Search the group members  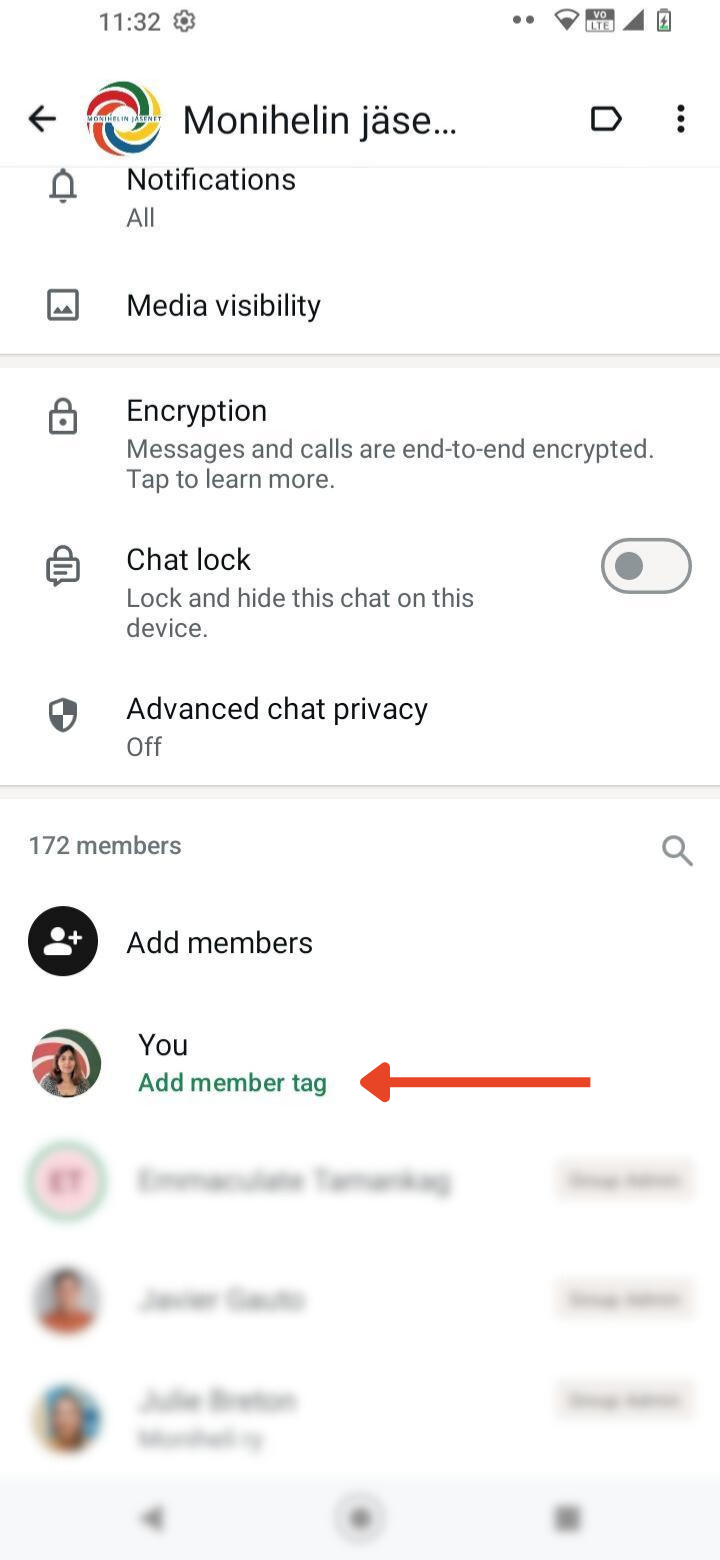[677, 851]
